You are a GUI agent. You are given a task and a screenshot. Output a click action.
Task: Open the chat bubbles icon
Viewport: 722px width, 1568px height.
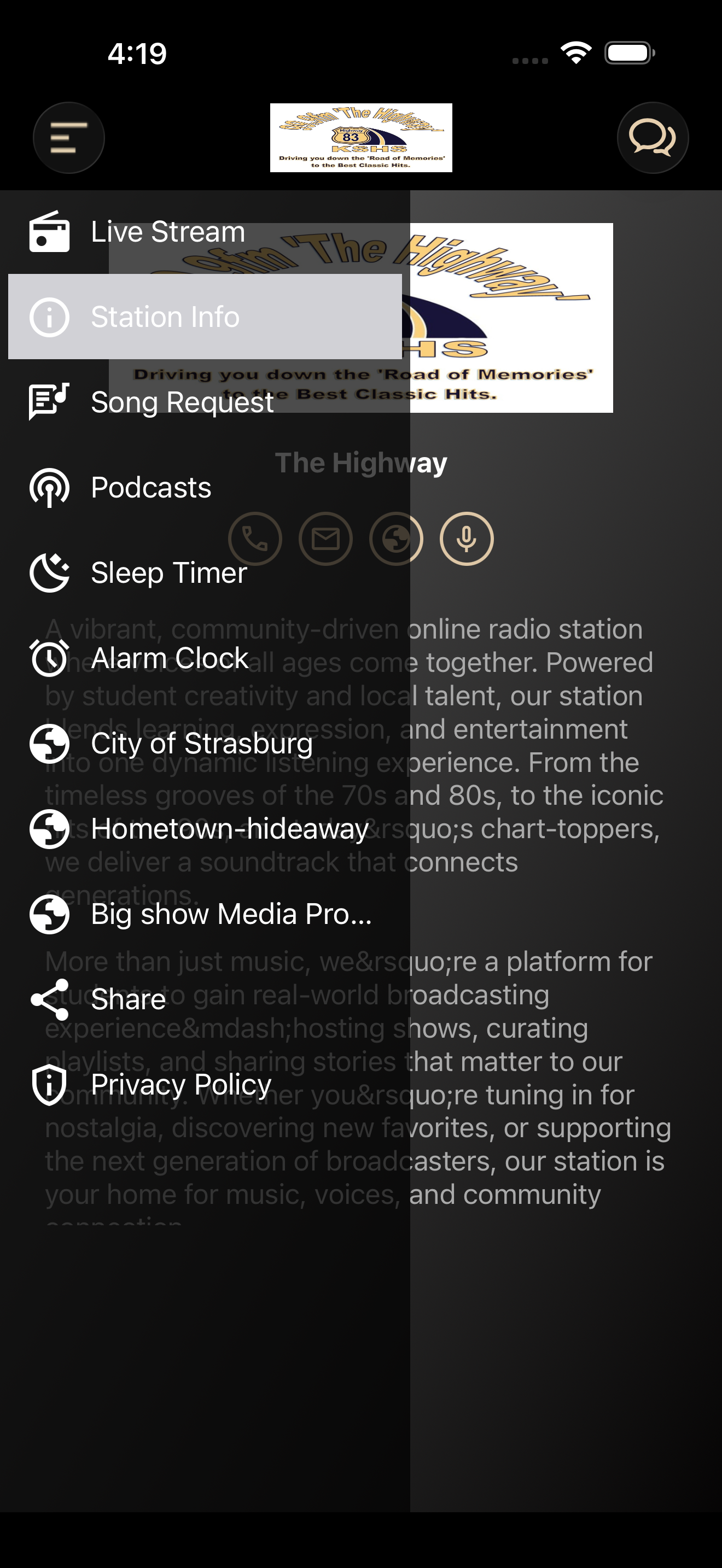pyautogui.click(x=653, y=138)
